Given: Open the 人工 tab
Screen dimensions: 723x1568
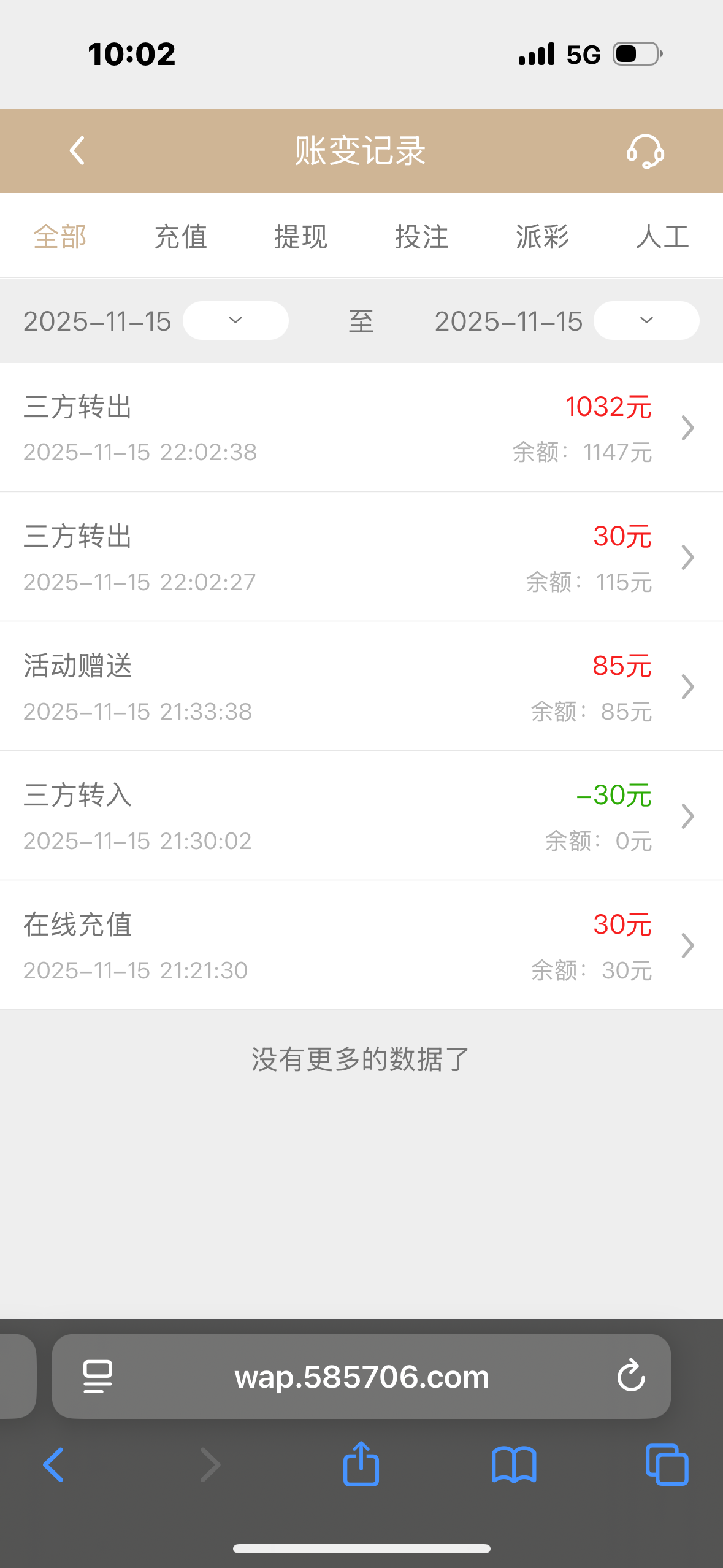Looking at the screenshot, I should tap(663, 237).
